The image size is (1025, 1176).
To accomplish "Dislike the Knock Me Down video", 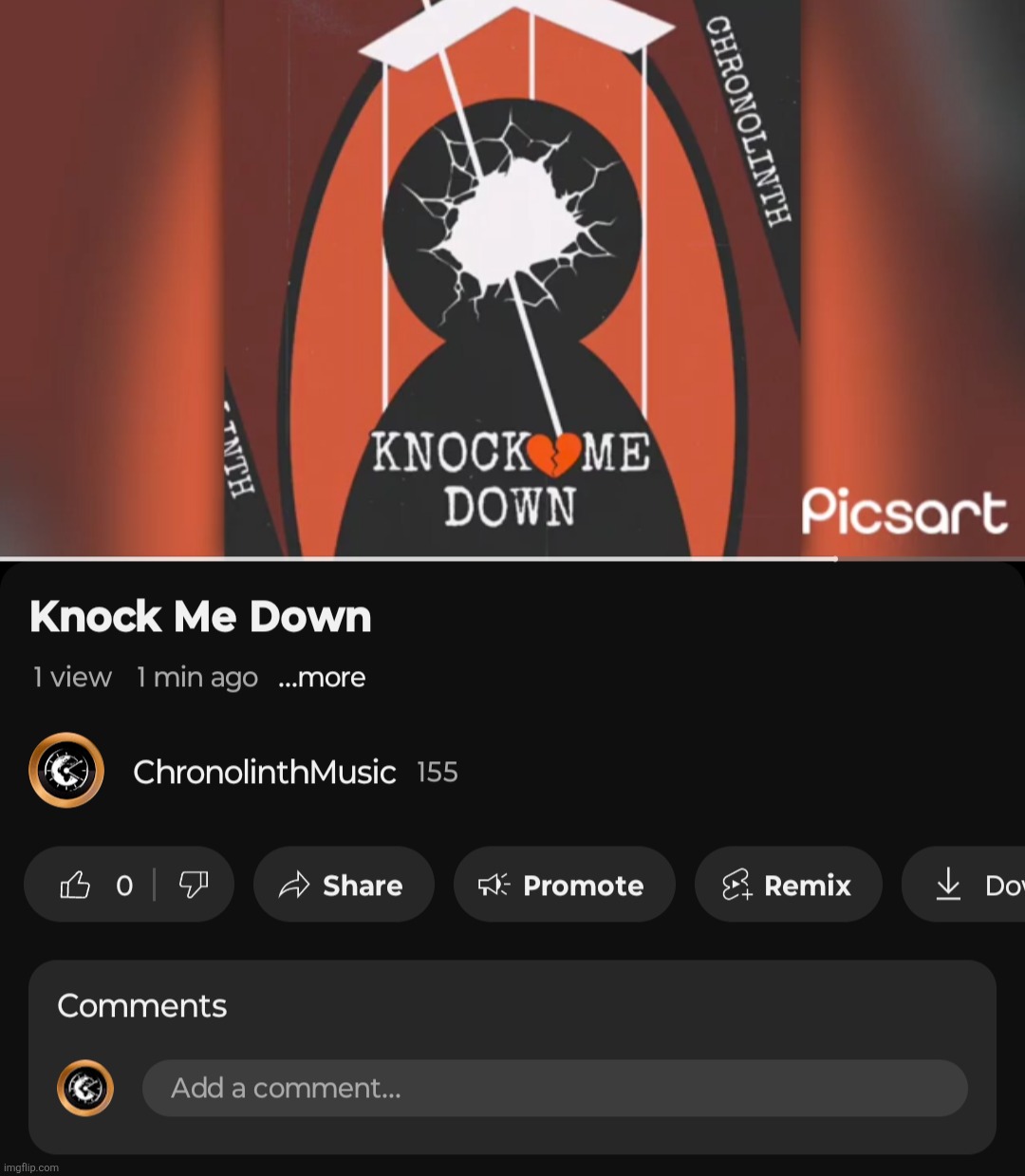I will point(194,886).
